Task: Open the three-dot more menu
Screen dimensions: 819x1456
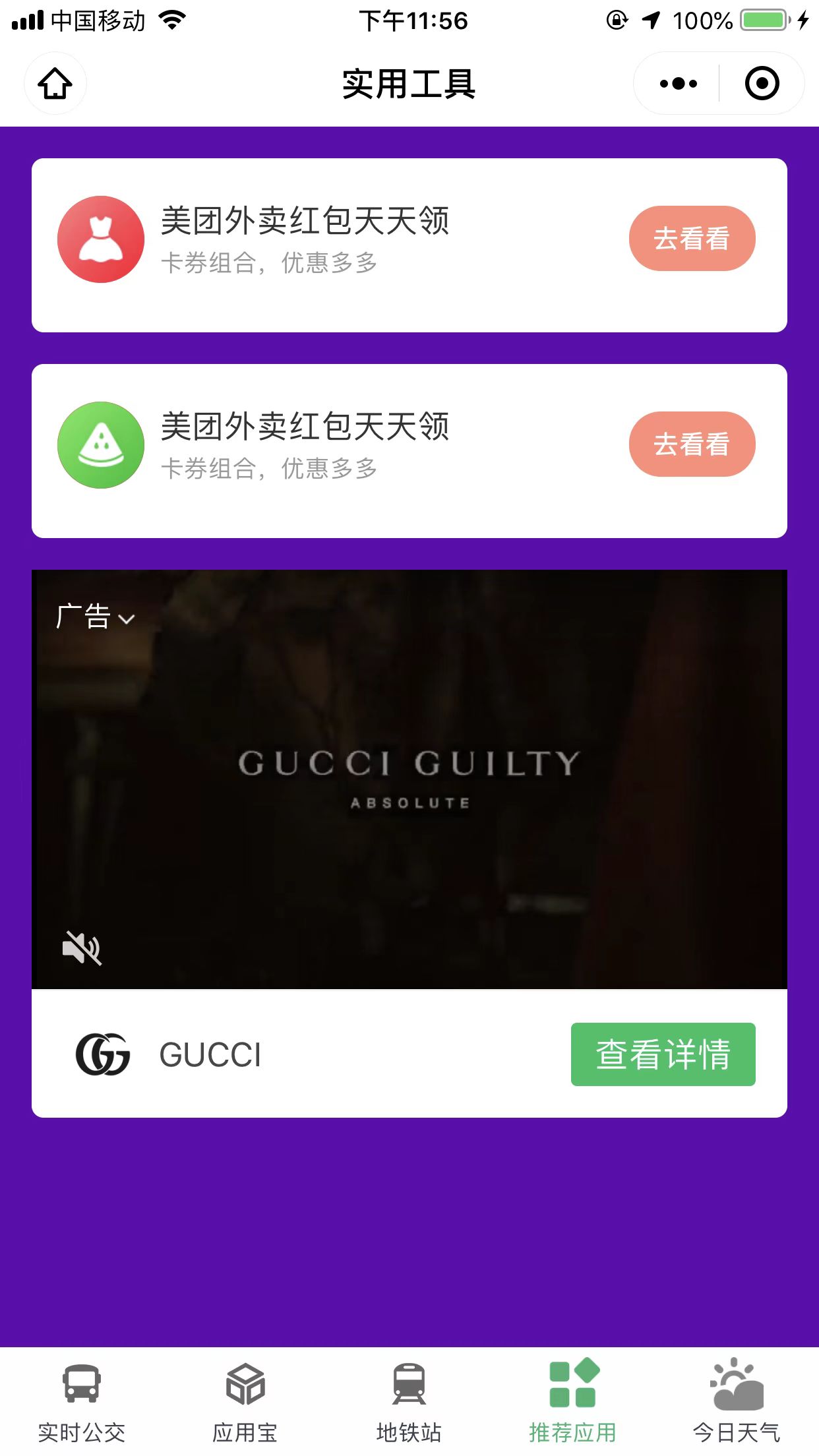Action: (678, 84)
